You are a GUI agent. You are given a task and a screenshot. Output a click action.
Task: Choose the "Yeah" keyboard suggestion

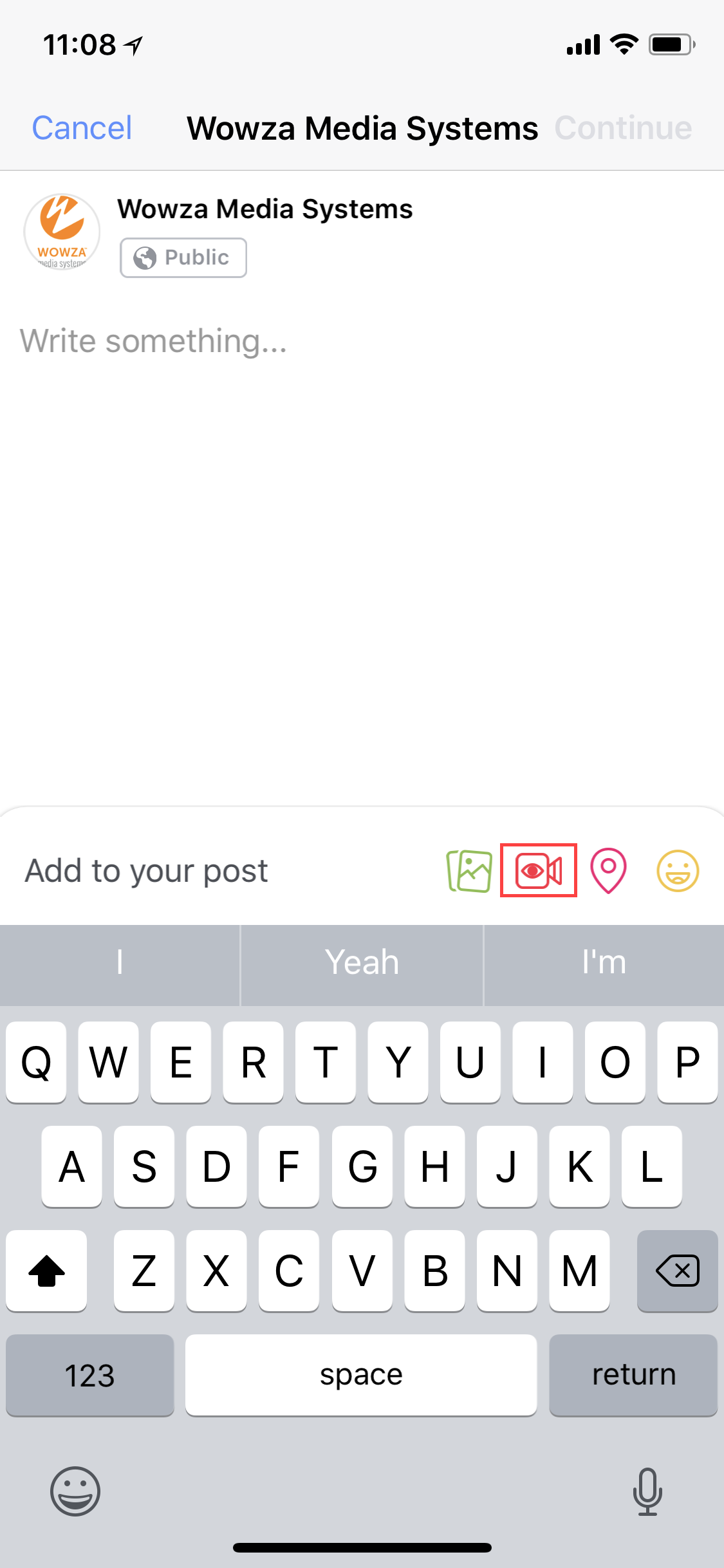coord(362,963)
